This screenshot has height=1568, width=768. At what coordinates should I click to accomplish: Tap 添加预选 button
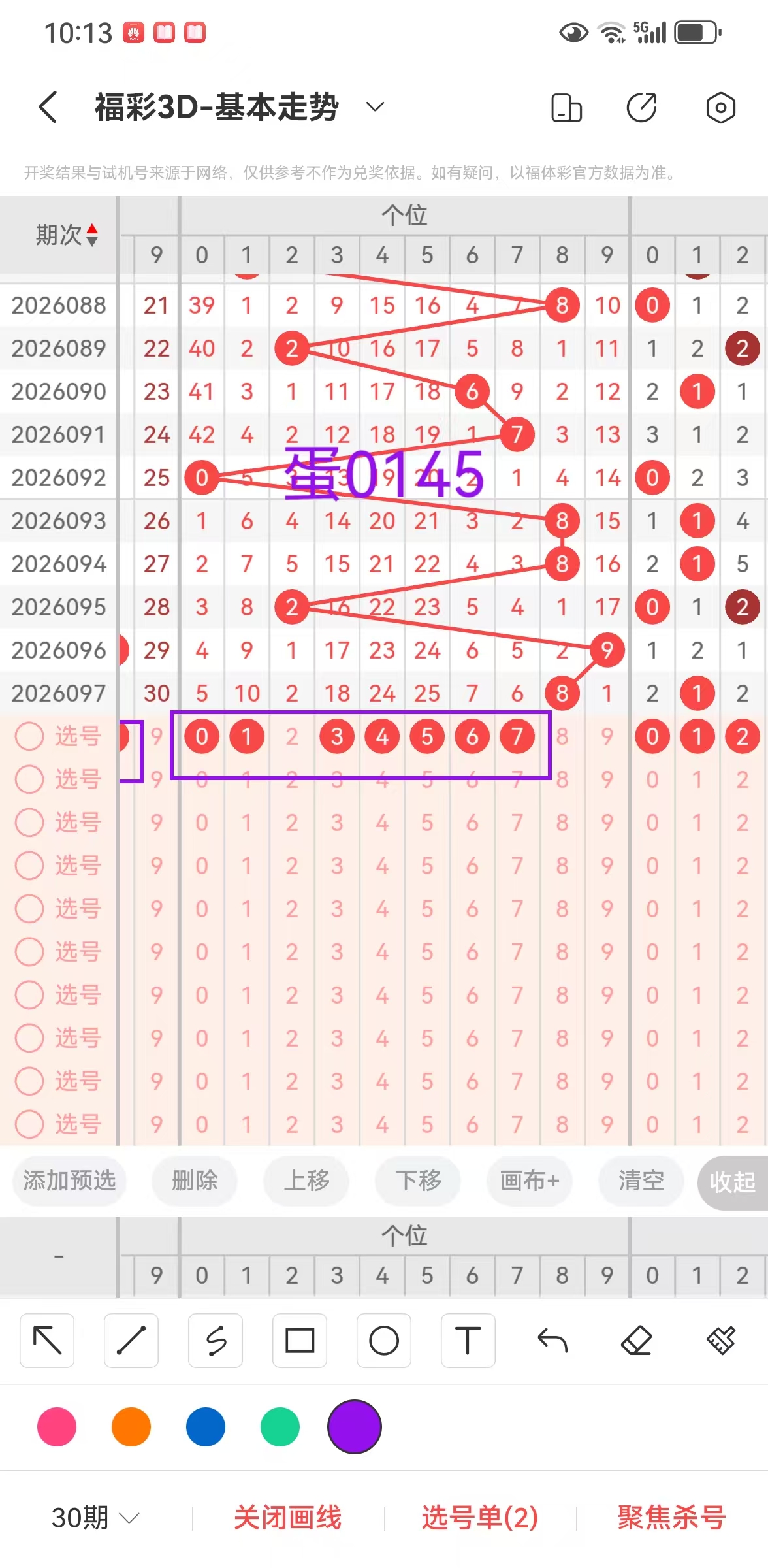pyautogui.click(x=69, y=1181)
